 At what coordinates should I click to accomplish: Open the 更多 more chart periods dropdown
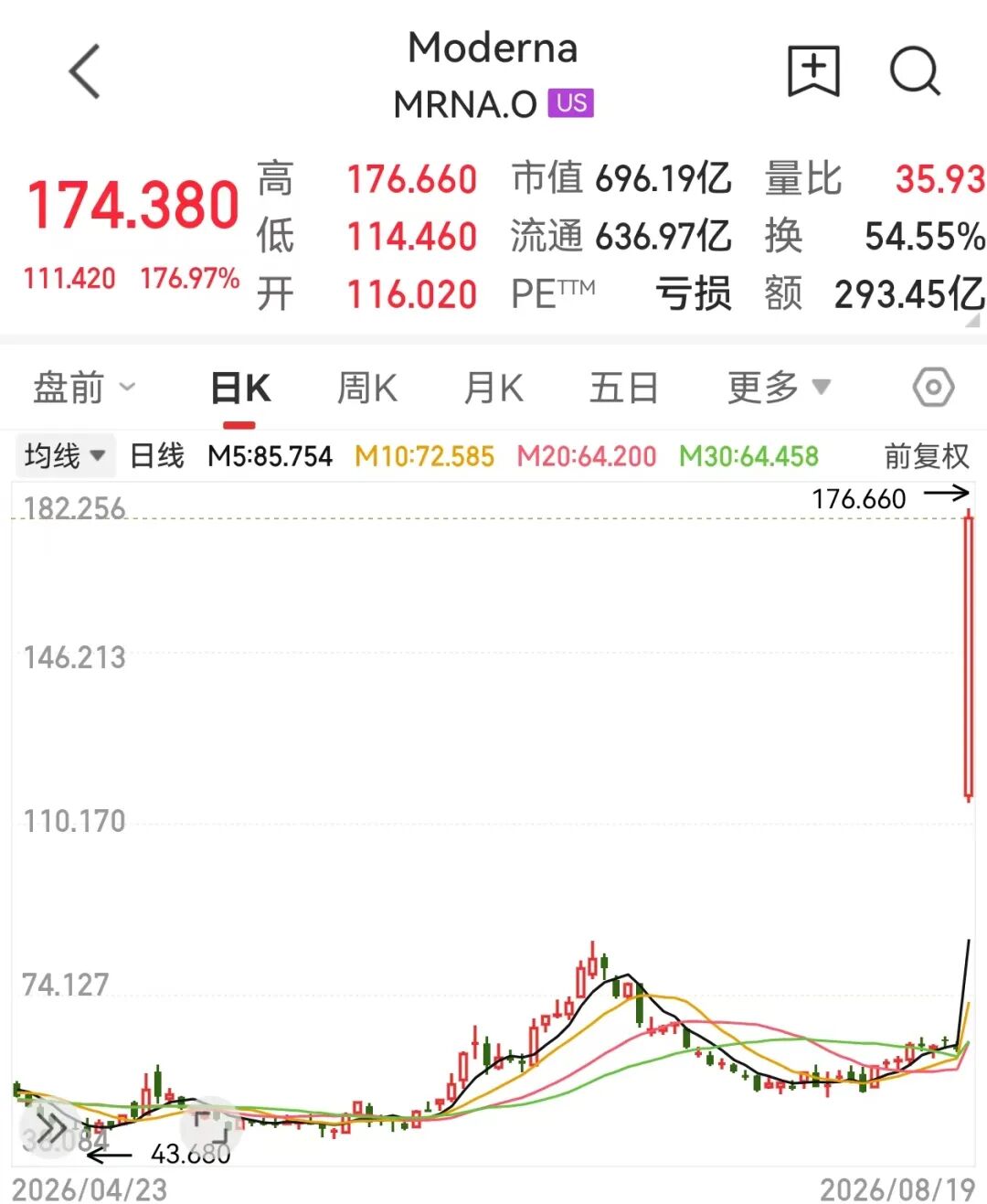[779, 388]
